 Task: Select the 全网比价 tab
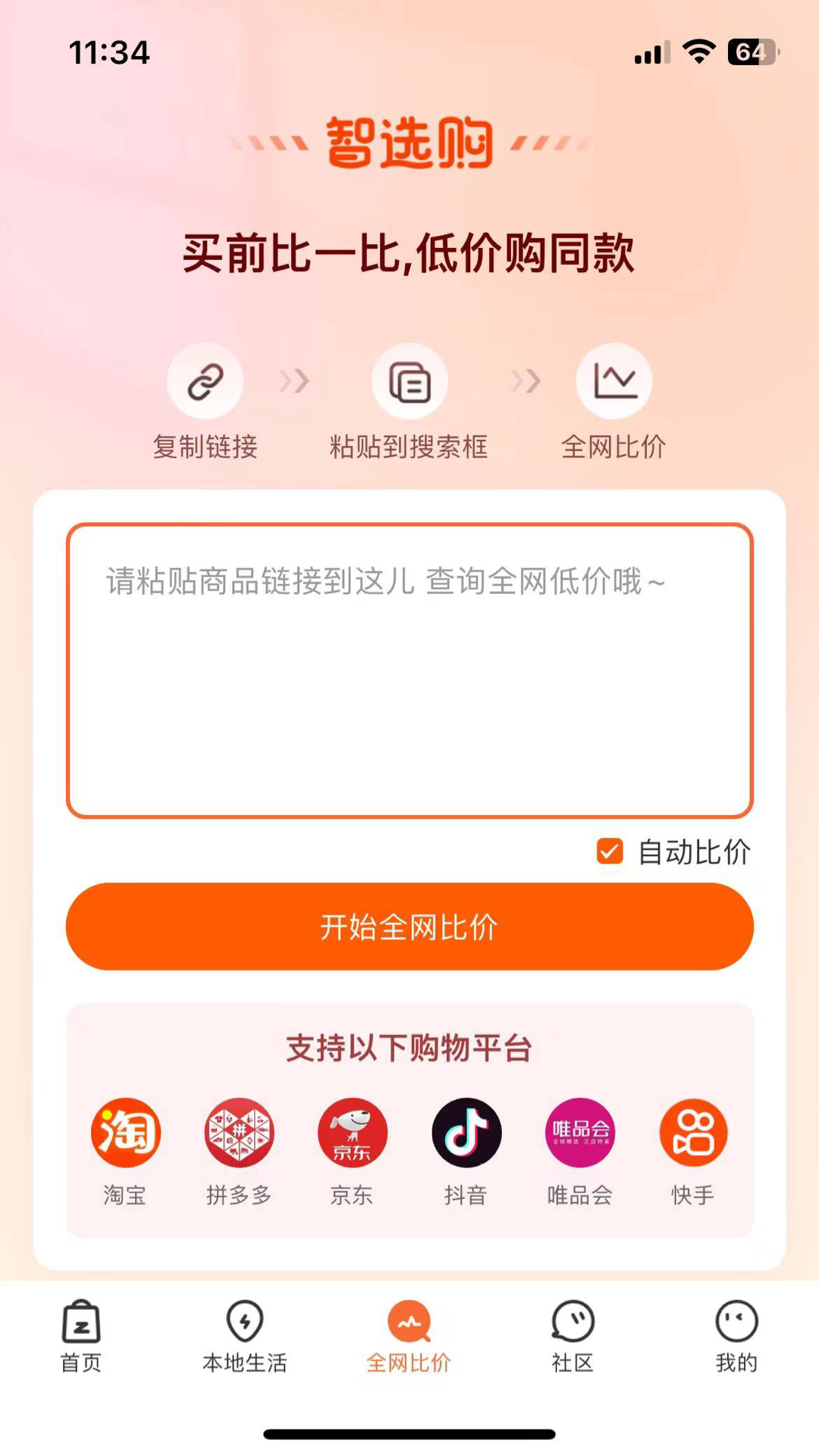[x=409, y=1336]
